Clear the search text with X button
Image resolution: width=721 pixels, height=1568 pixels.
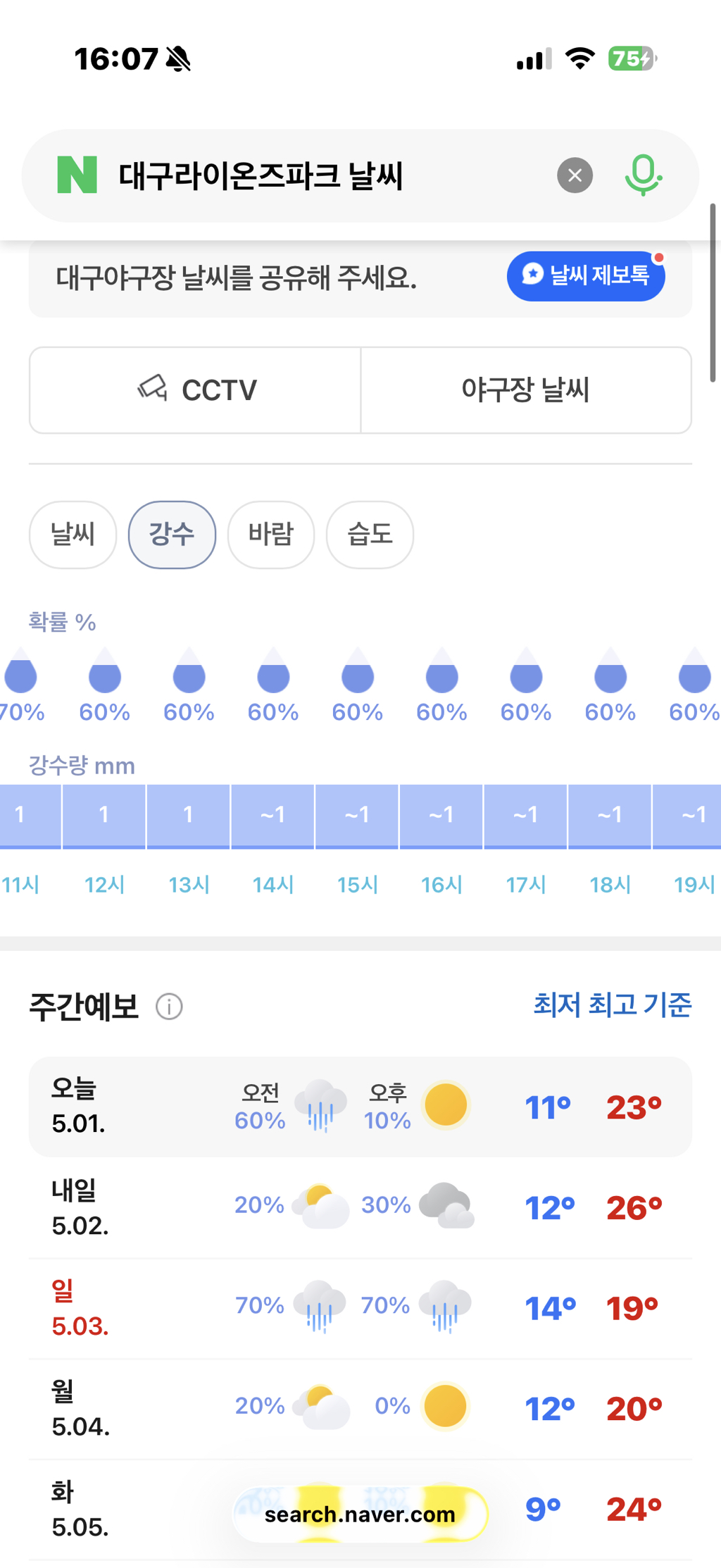pos(575,175)
